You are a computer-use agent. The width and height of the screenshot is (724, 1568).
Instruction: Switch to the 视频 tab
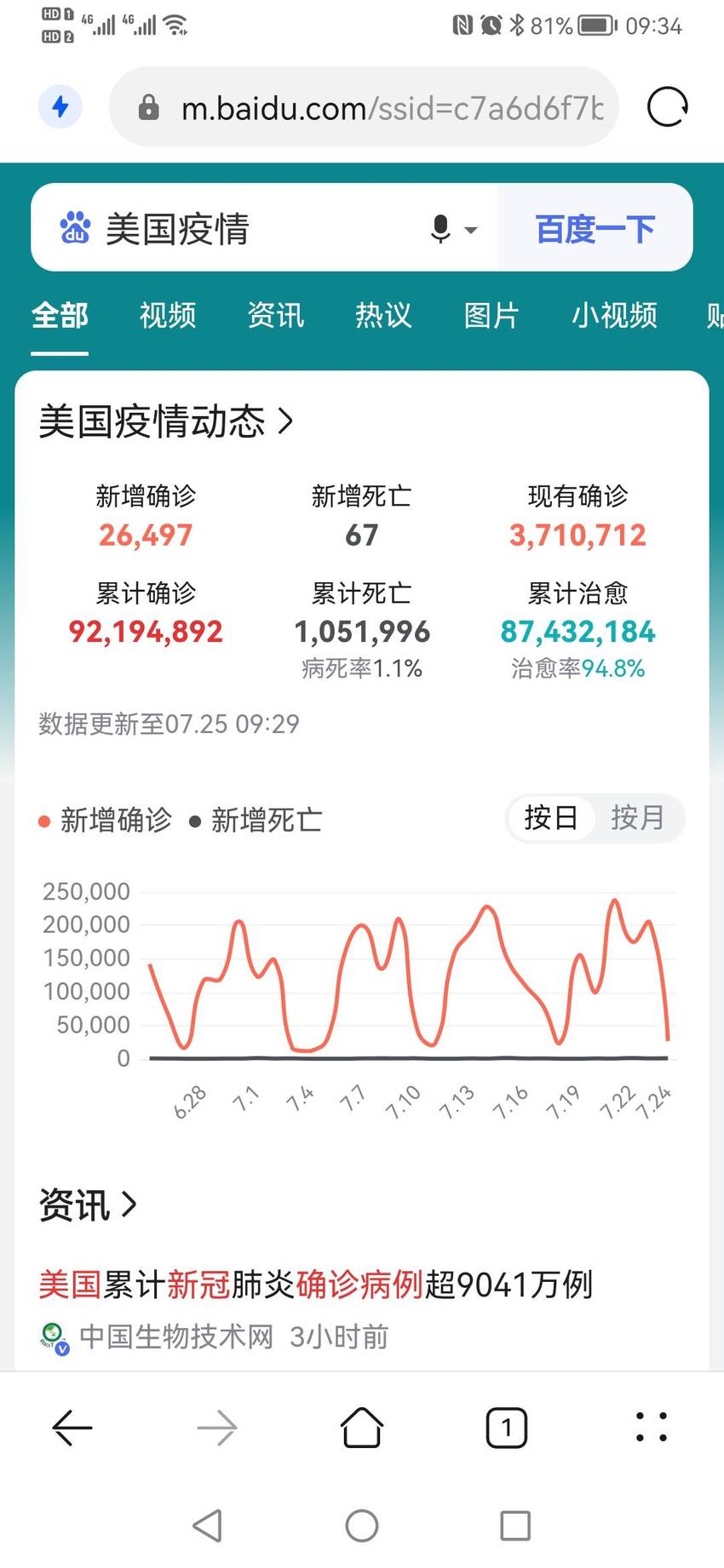pyautogui.click(x=168, y=315)
